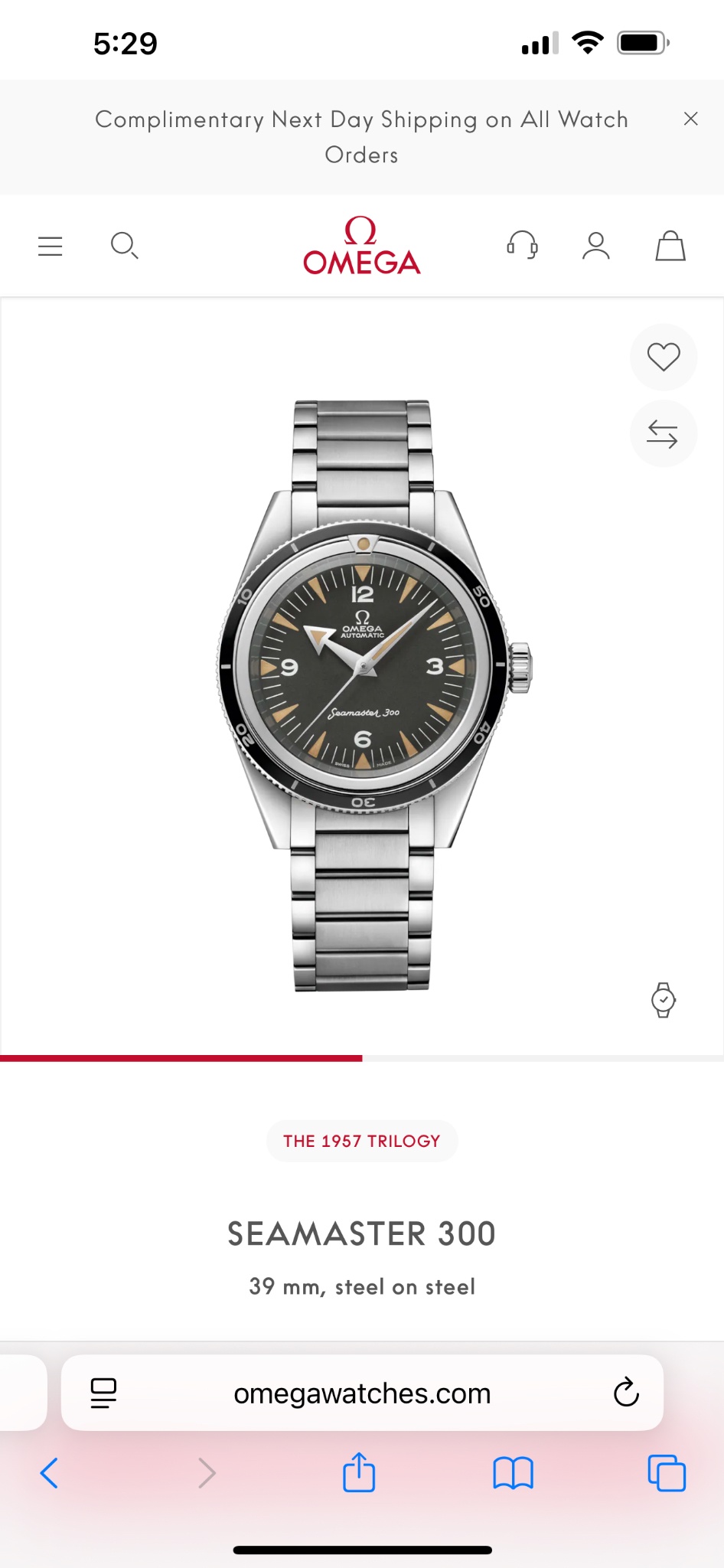Open the hamburger menu
This screenshot has height=1568, width=724.
[x=51, y=246]
